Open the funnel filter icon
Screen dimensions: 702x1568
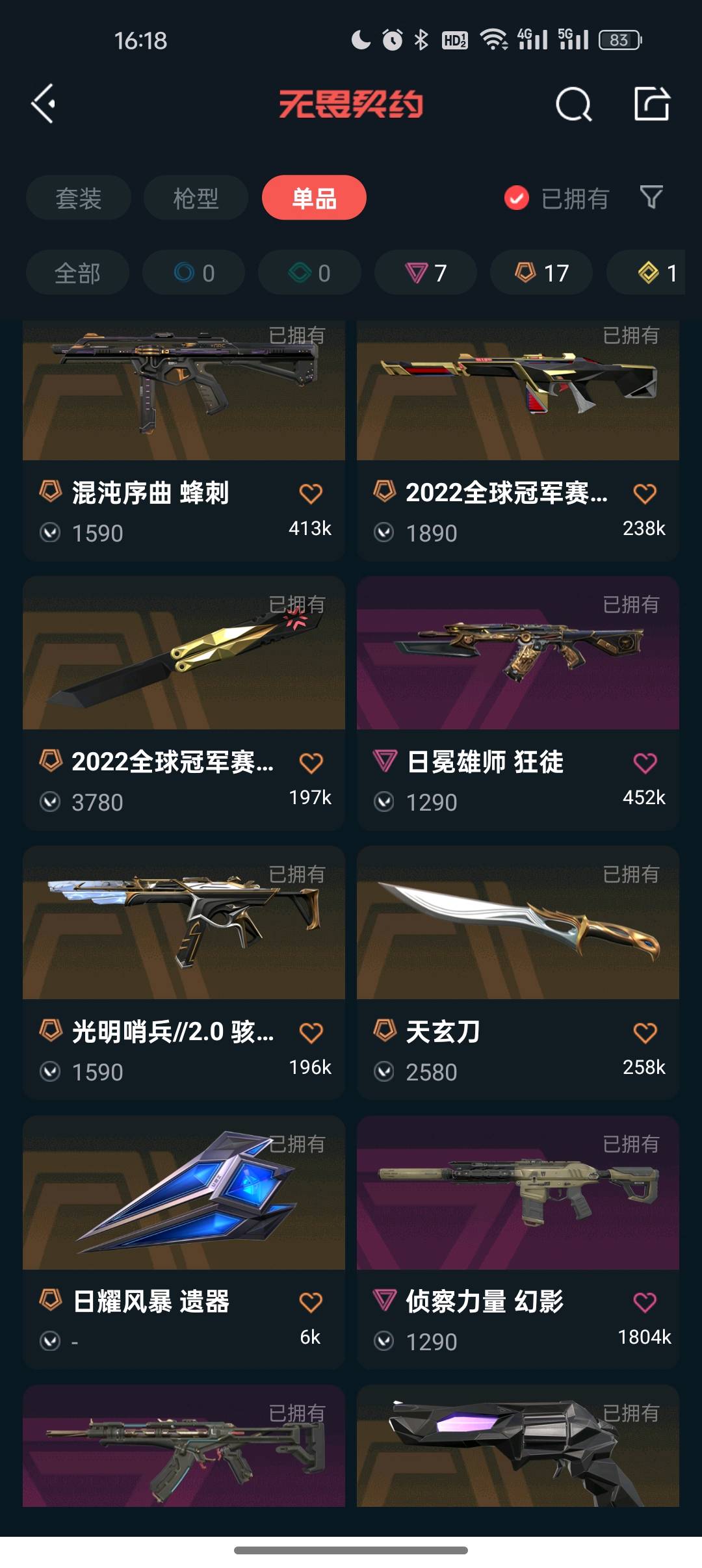[x=651, y=197]
